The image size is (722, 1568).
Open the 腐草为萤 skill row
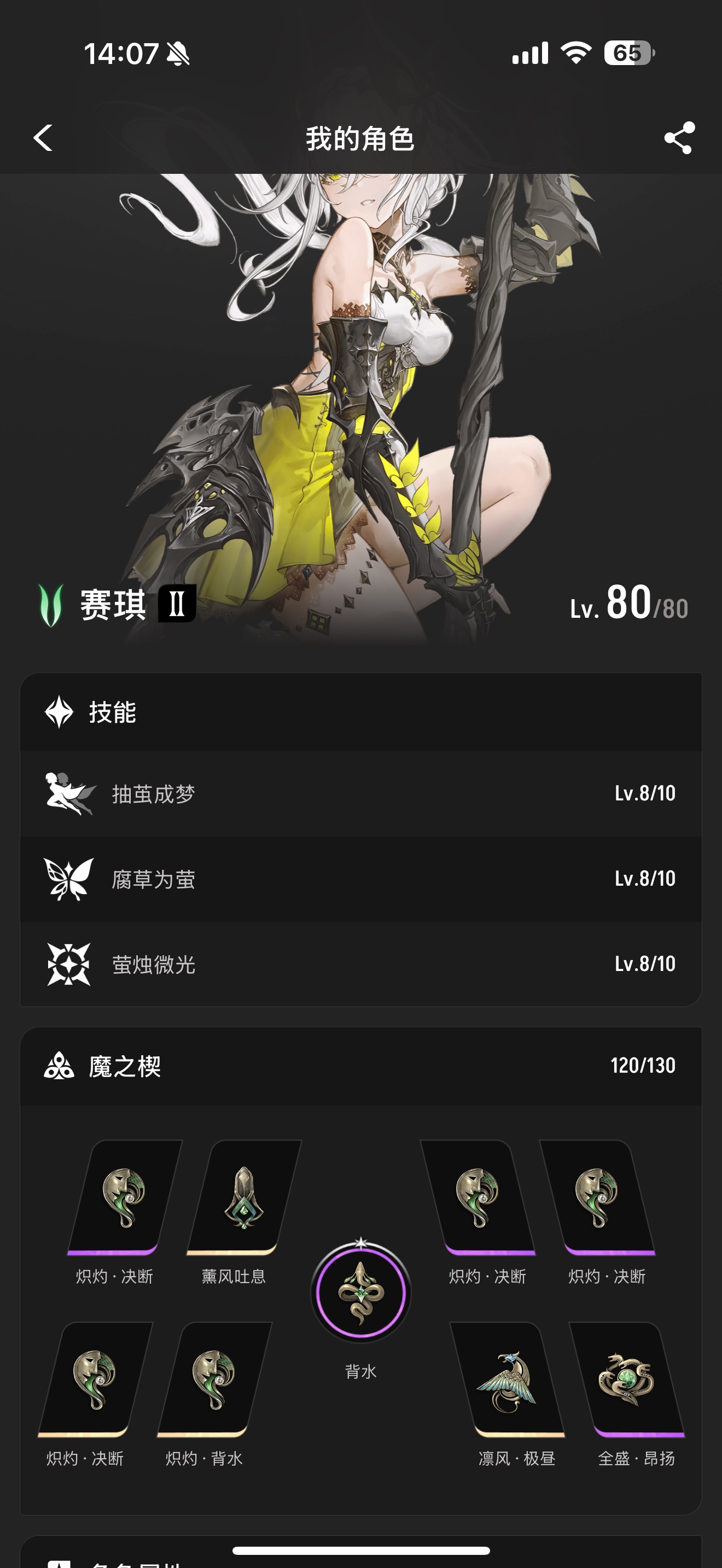pyautogui.click(x=360, y=879)
